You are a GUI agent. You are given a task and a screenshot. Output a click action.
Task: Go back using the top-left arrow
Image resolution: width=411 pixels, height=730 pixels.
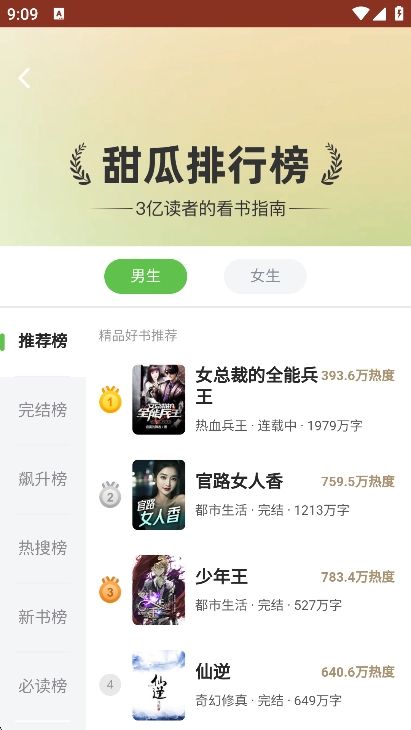point(24,78)
